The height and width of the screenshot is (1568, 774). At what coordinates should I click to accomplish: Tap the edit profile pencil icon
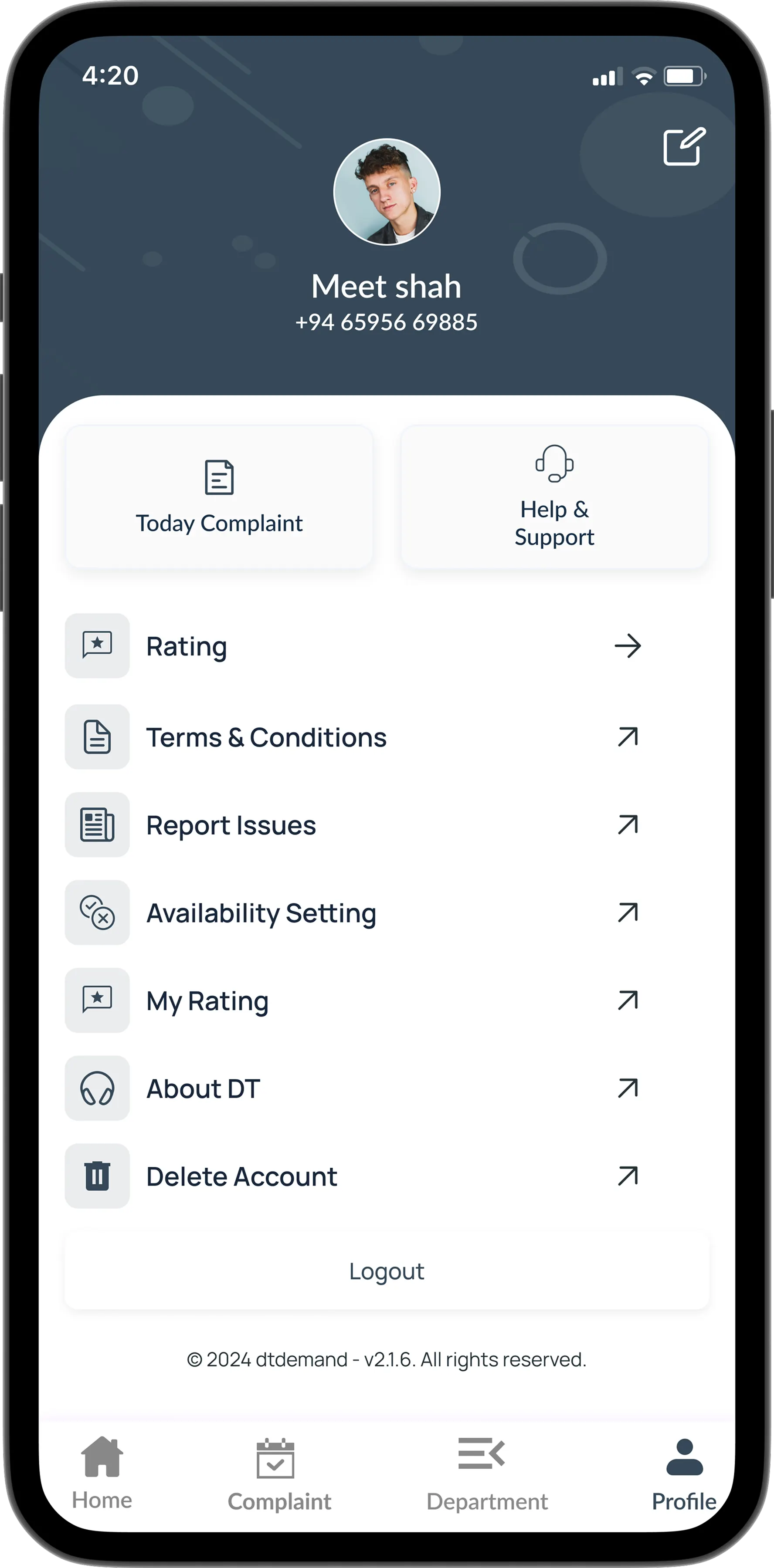(684, 146)
